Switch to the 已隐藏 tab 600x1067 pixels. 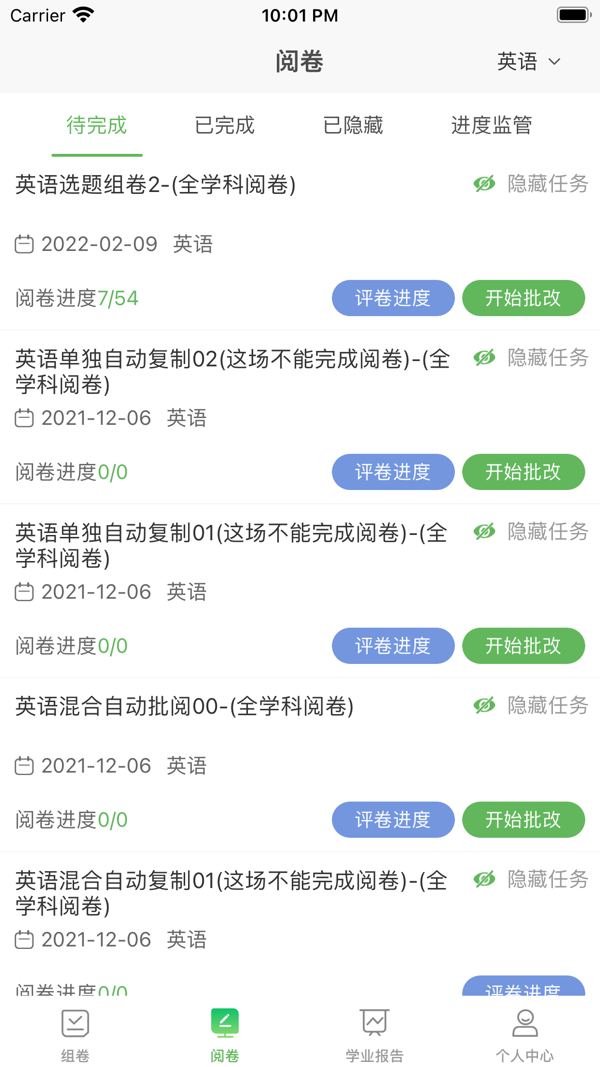pos(353,125)
